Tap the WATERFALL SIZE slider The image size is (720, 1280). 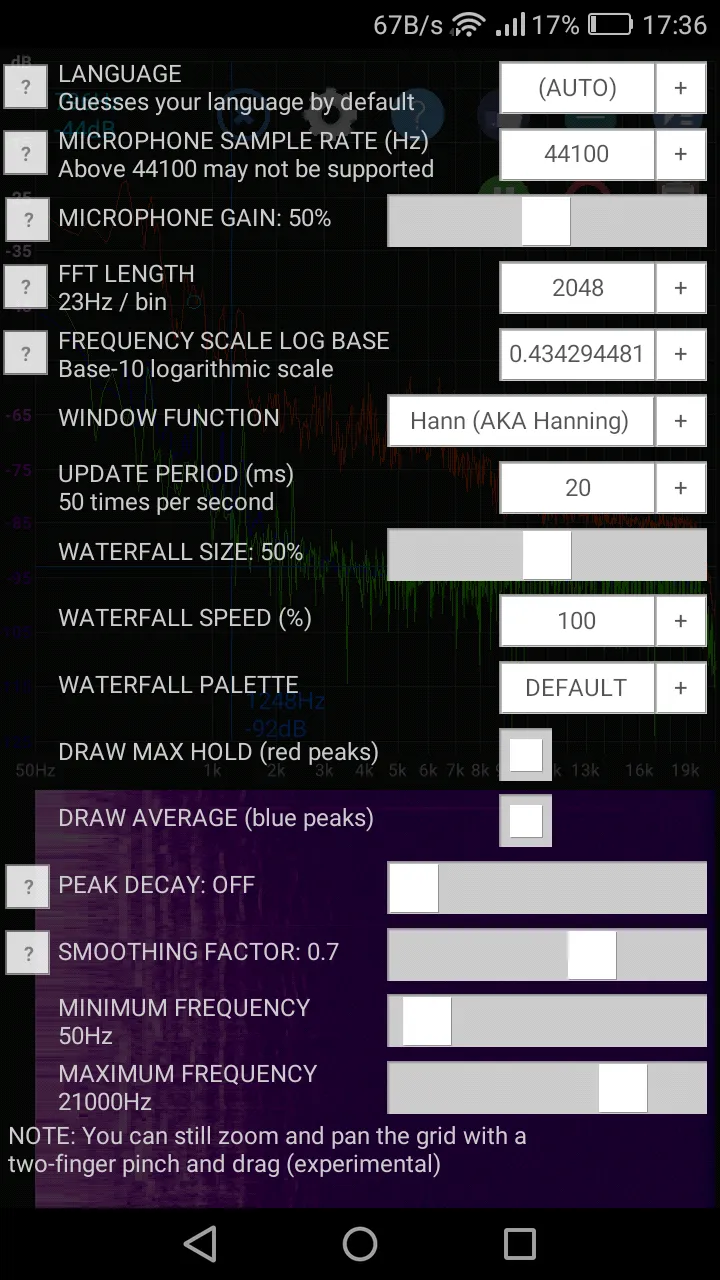click(547, 555)
